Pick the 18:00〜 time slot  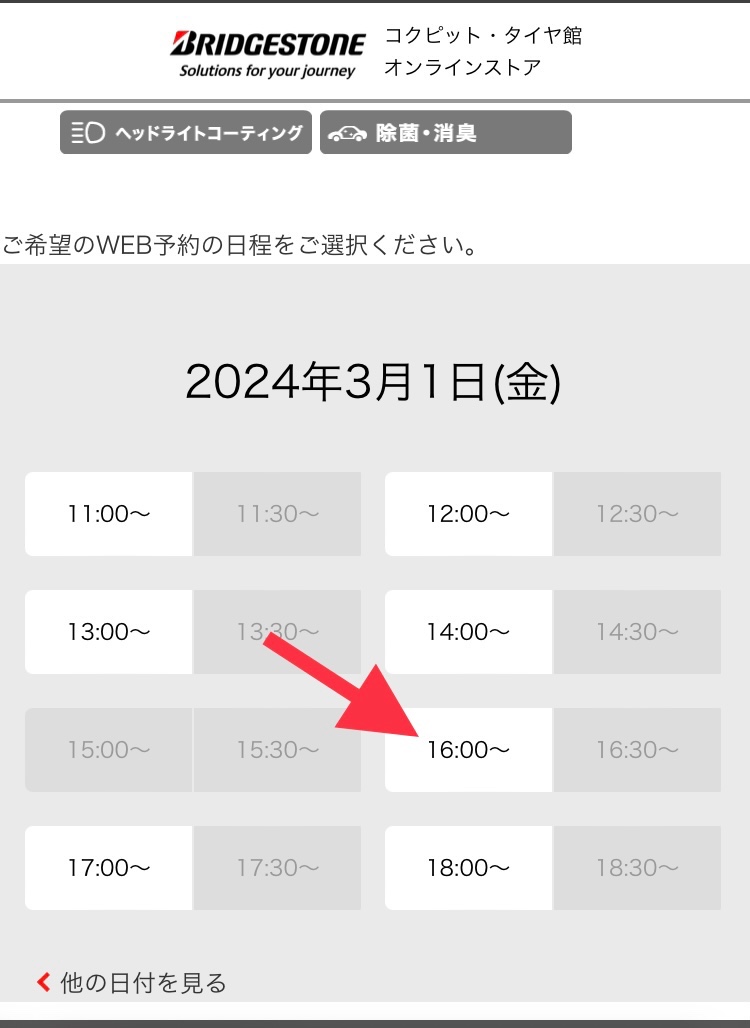[x=468, y=868]
